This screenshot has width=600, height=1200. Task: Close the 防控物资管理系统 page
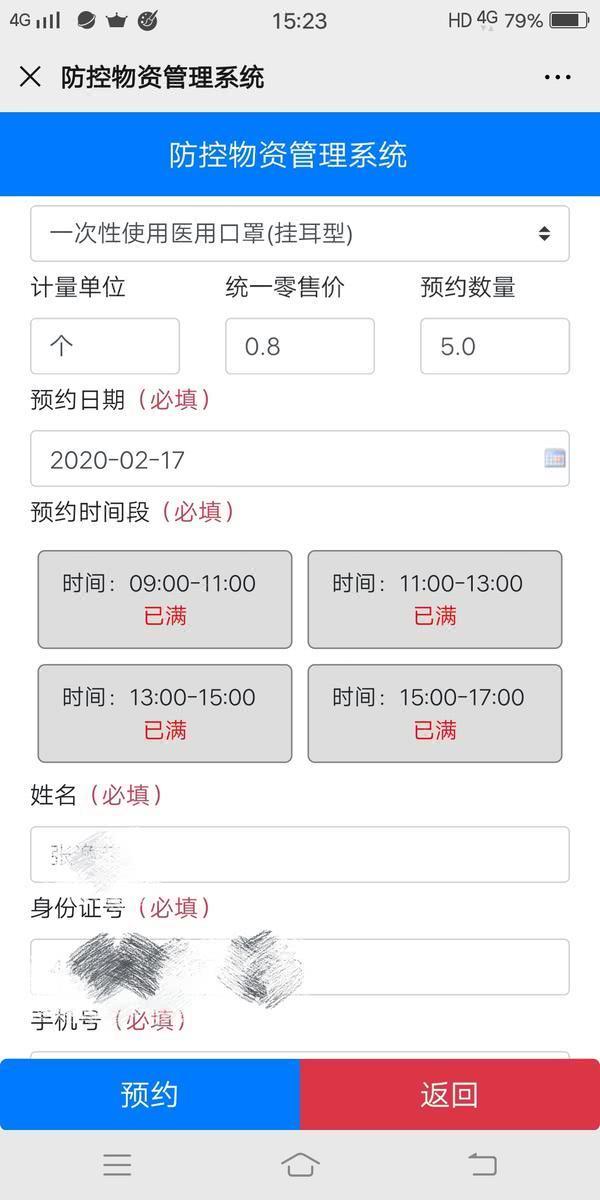[30, 77]
